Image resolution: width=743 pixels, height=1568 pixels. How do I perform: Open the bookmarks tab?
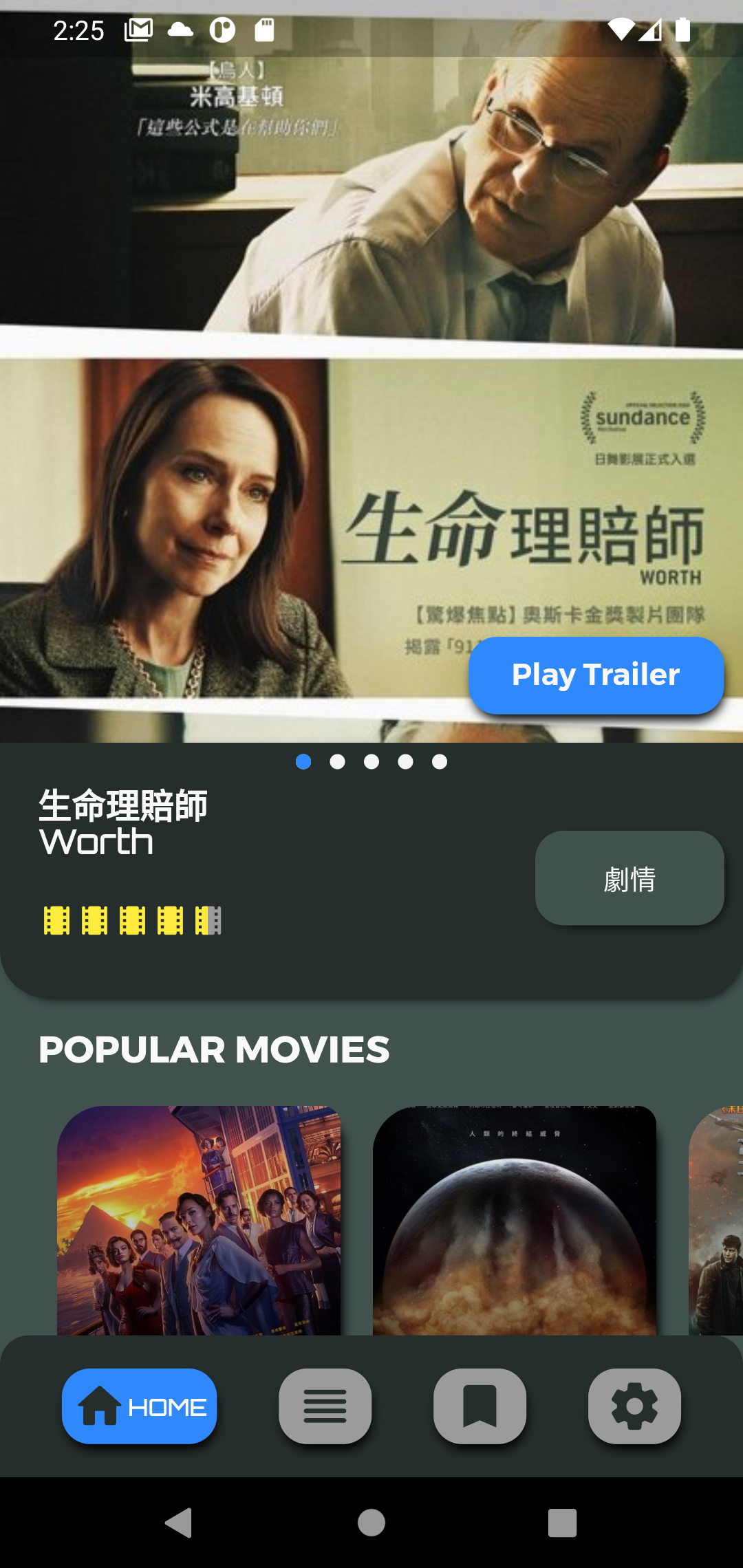(x=480, y=1406)
